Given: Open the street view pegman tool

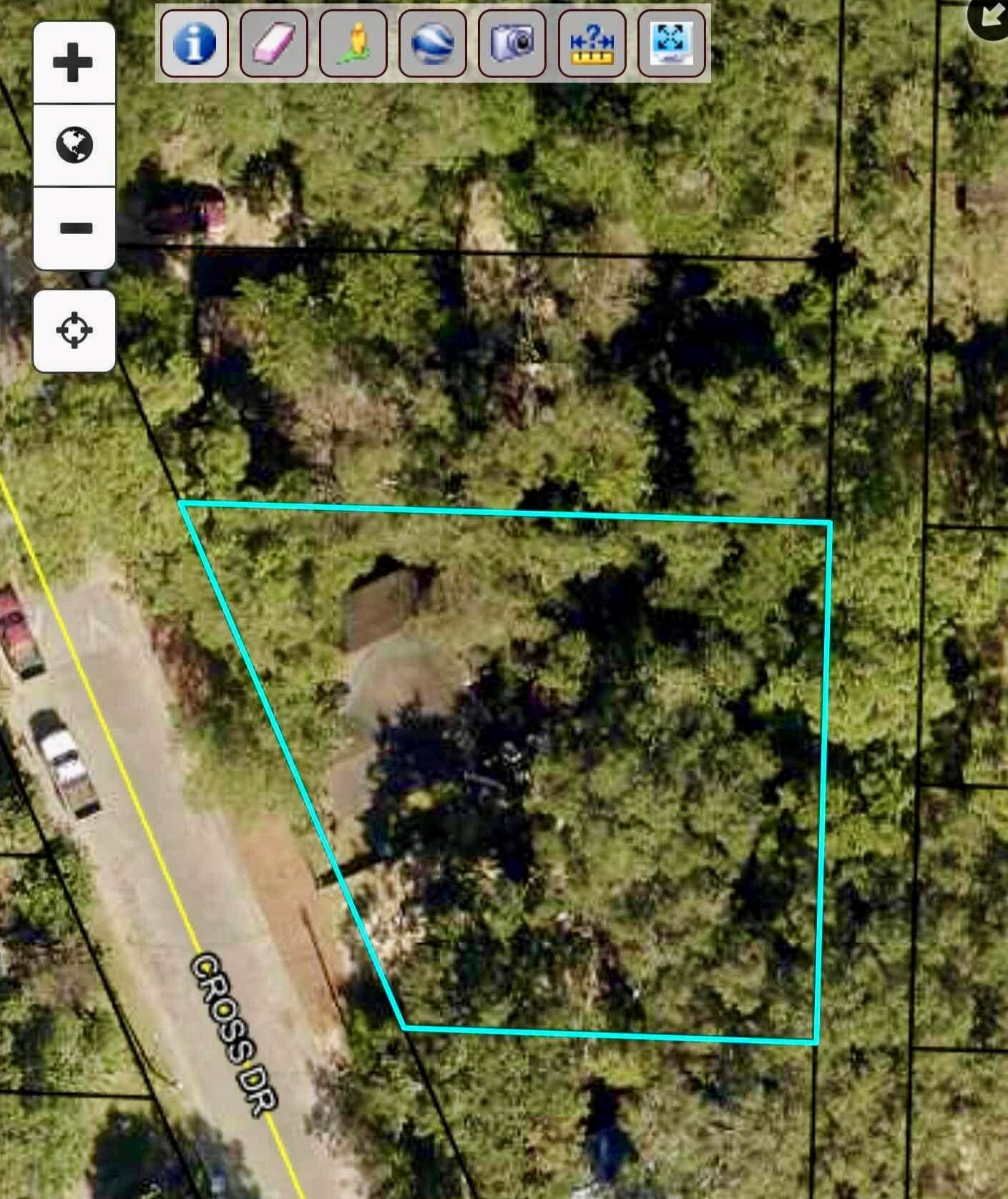Looking at the screenshot, I should (x=353, y=43).
